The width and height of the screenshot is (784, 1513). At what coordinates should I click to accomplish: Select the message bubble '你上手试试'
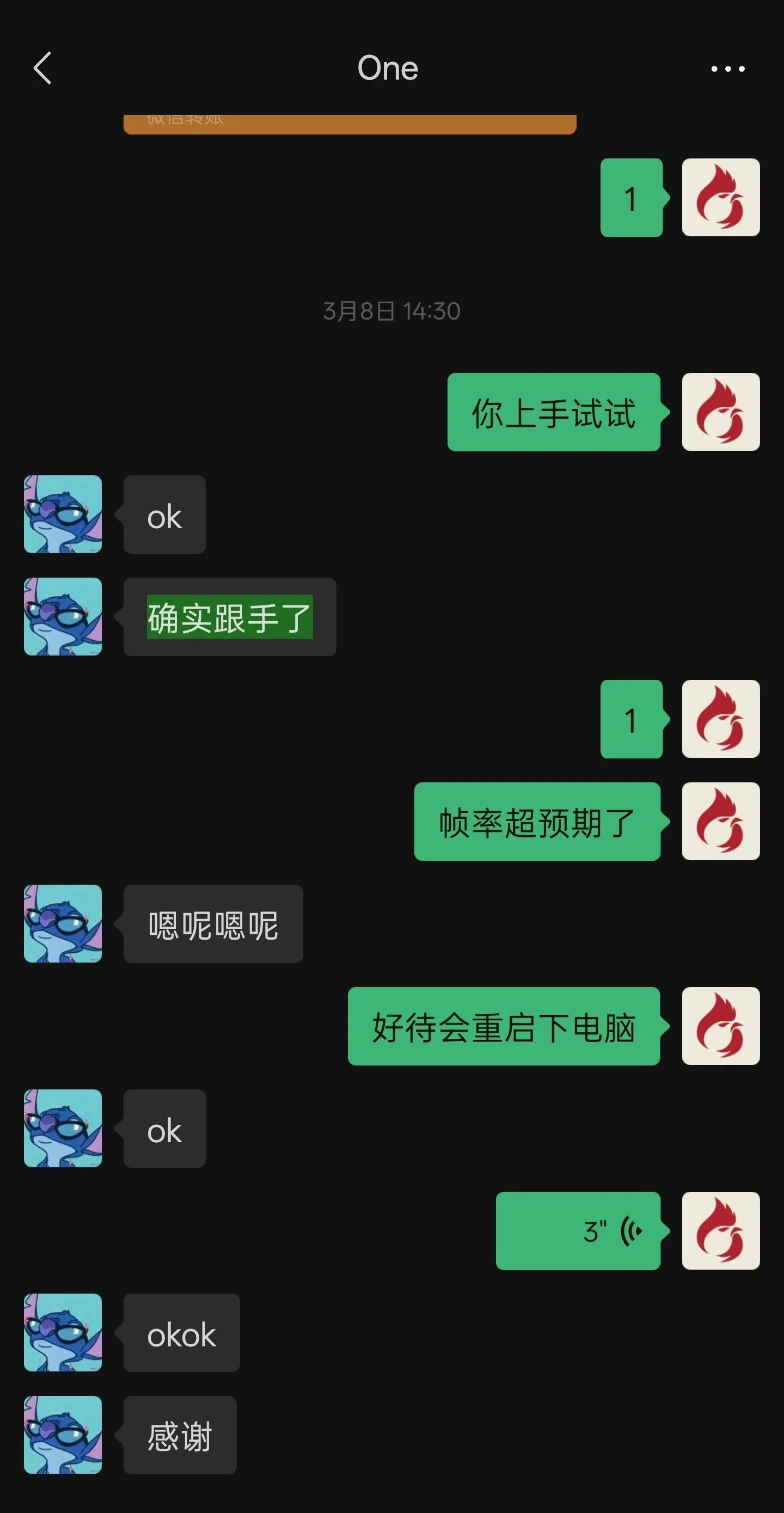pos(553,413)
